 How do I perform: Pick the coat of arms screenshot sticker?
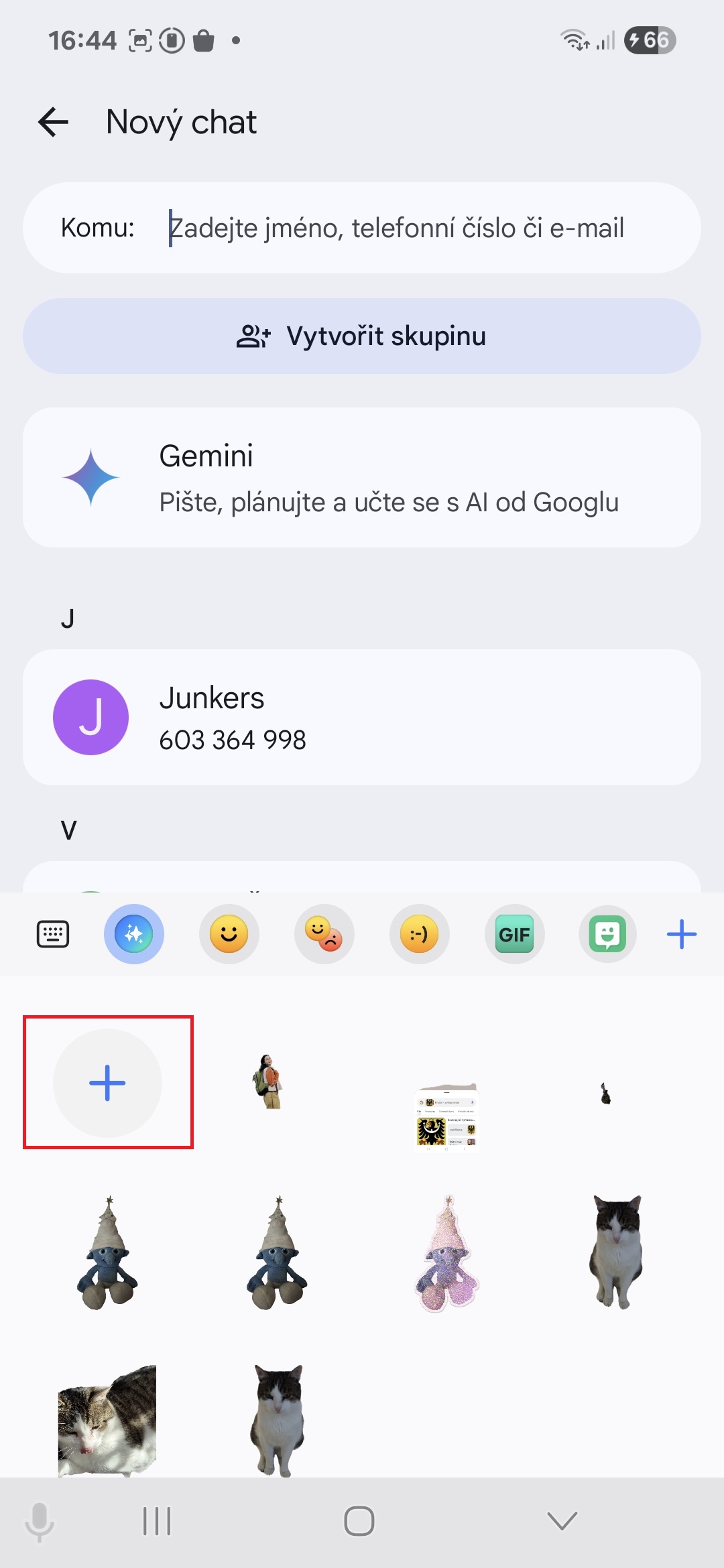click(447, 1116)
